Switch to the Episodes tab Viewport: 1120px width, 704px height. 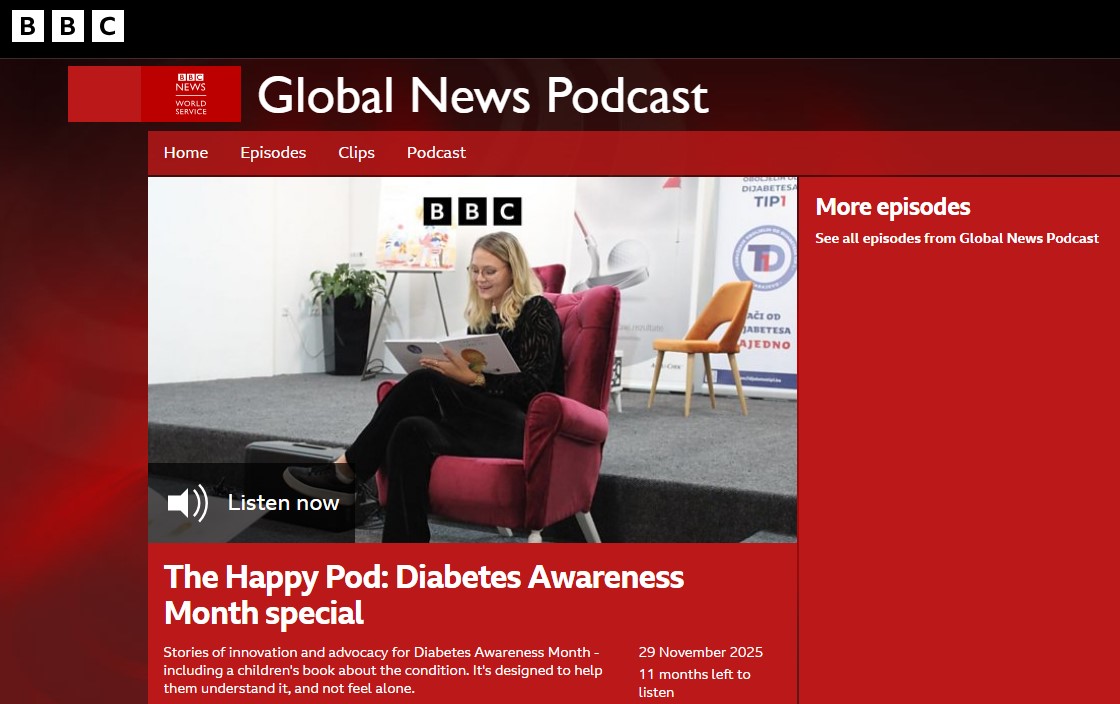pos(273,153)
